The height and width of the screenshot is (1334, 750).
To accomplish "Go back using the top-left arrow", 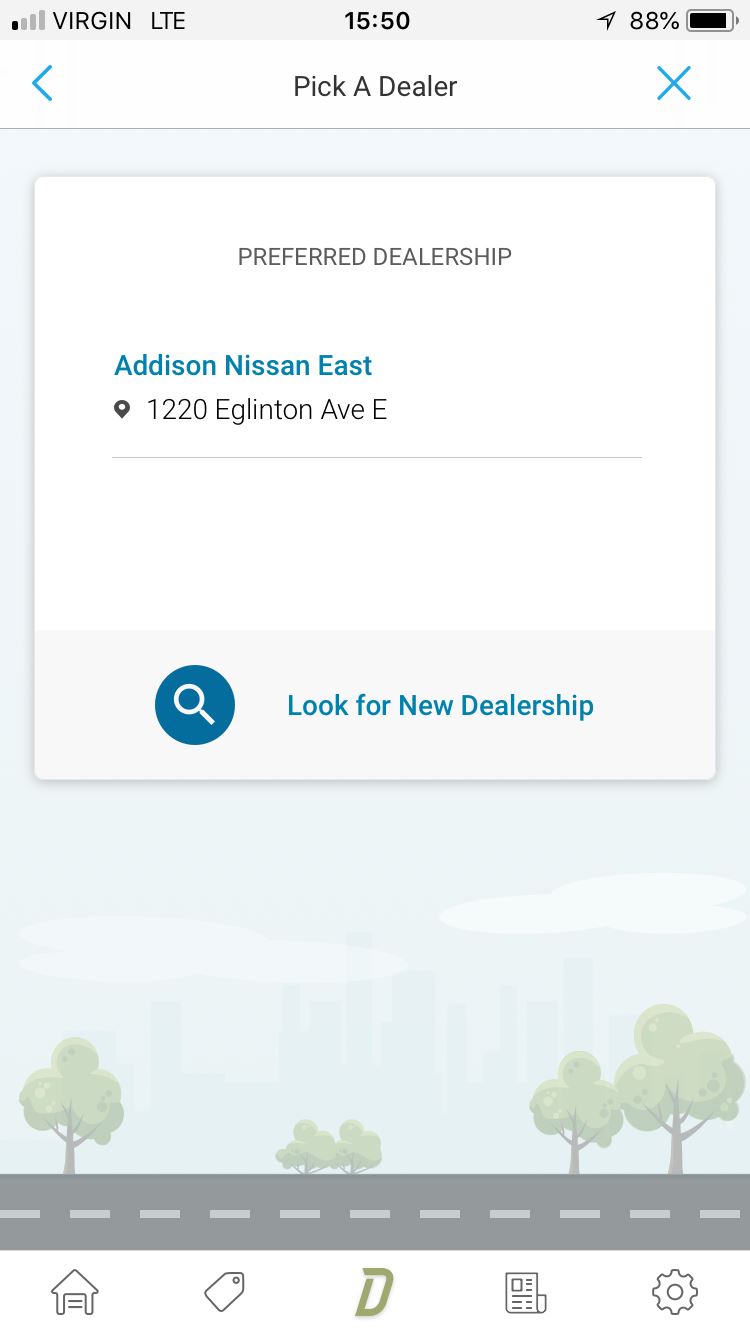I will tap(42, 85).
